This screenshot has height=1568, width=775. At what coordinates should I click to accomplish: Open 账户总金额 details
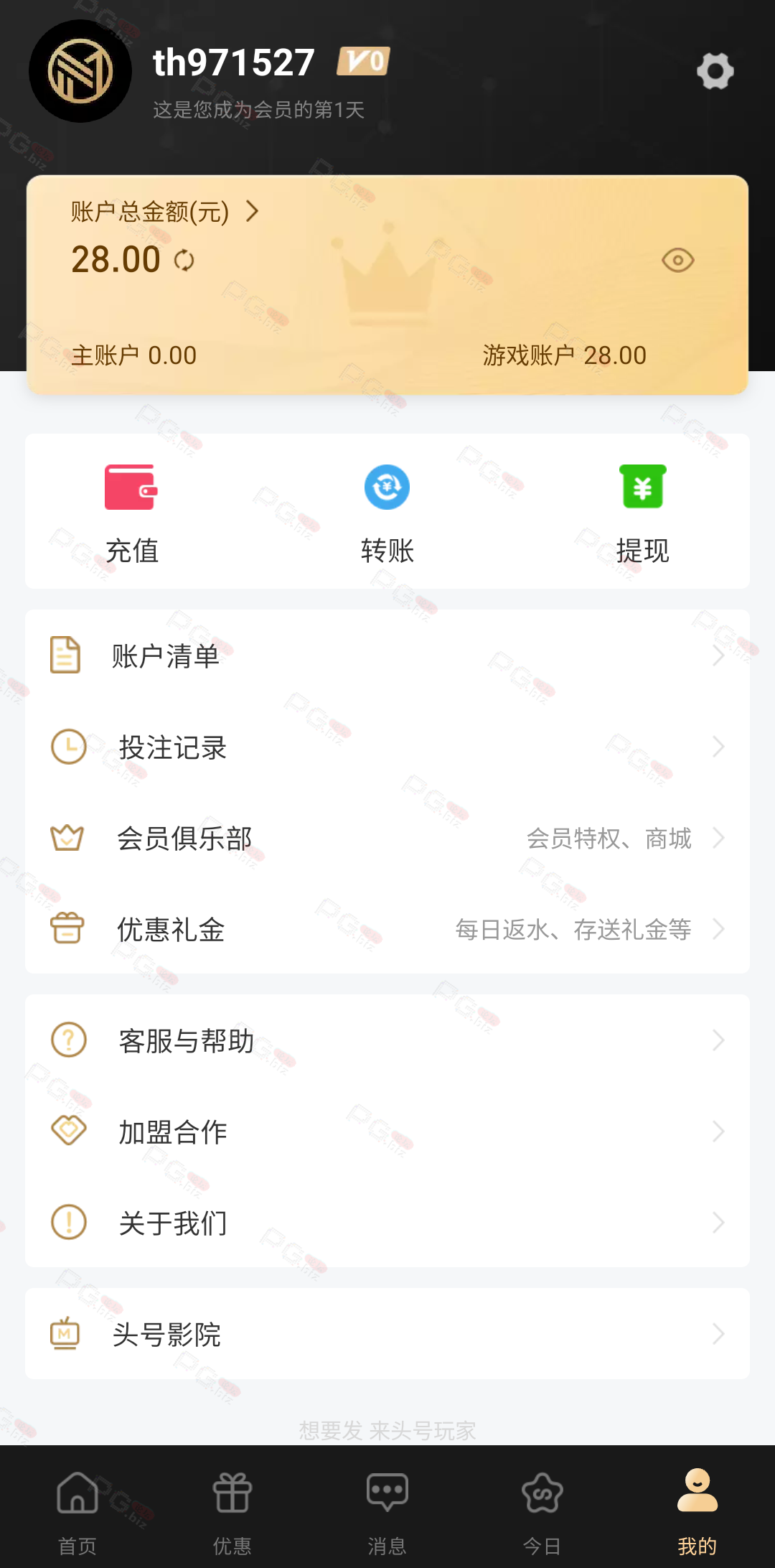(164, 212)
